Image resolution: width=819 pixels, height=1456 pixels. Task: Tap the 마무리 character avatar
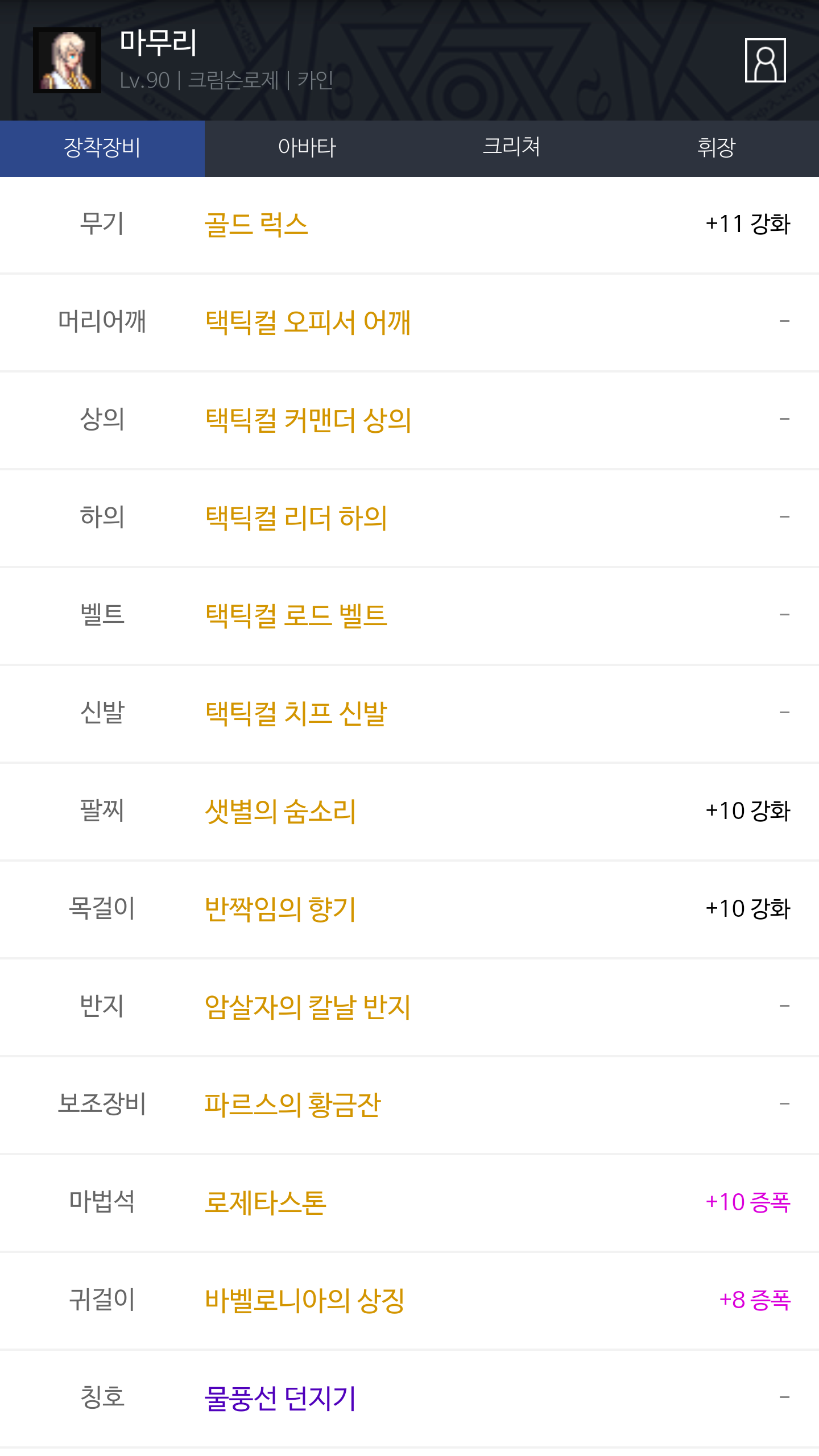[x=67, y=60]
